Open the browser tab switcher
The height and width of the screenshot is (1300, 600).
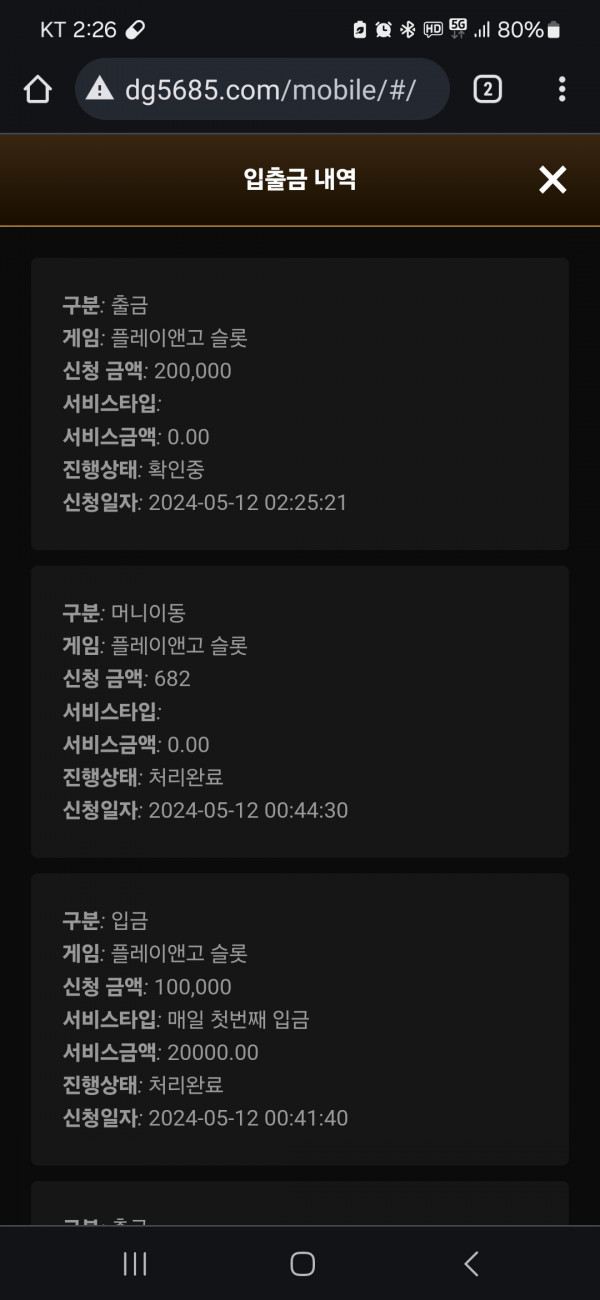(487, 90)
